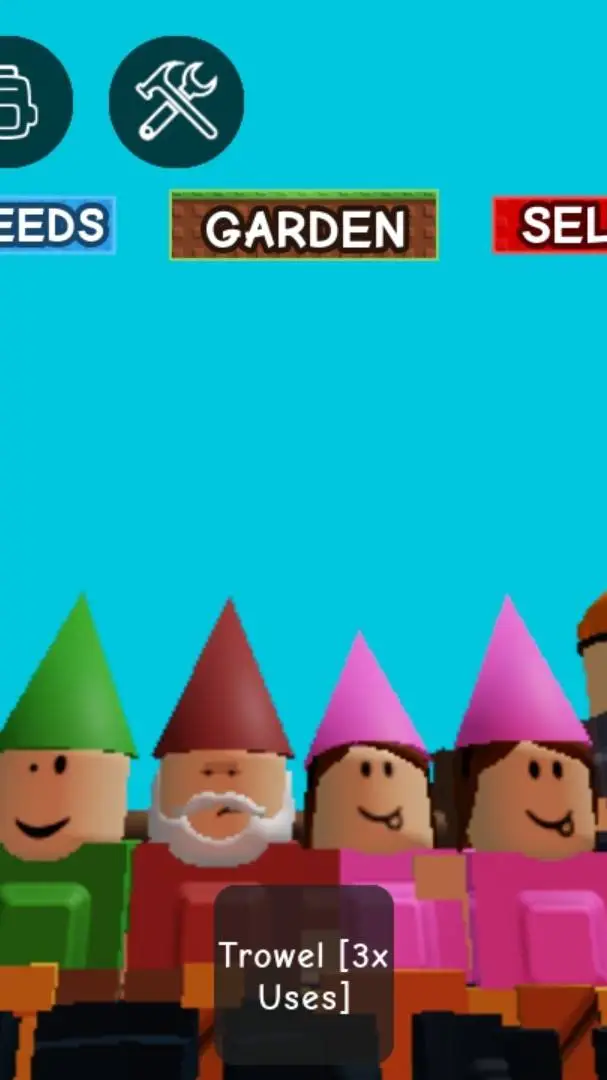Go to the Seeds shop
Viewport: 607px width, 1080px height.
[x=55, y=226]
